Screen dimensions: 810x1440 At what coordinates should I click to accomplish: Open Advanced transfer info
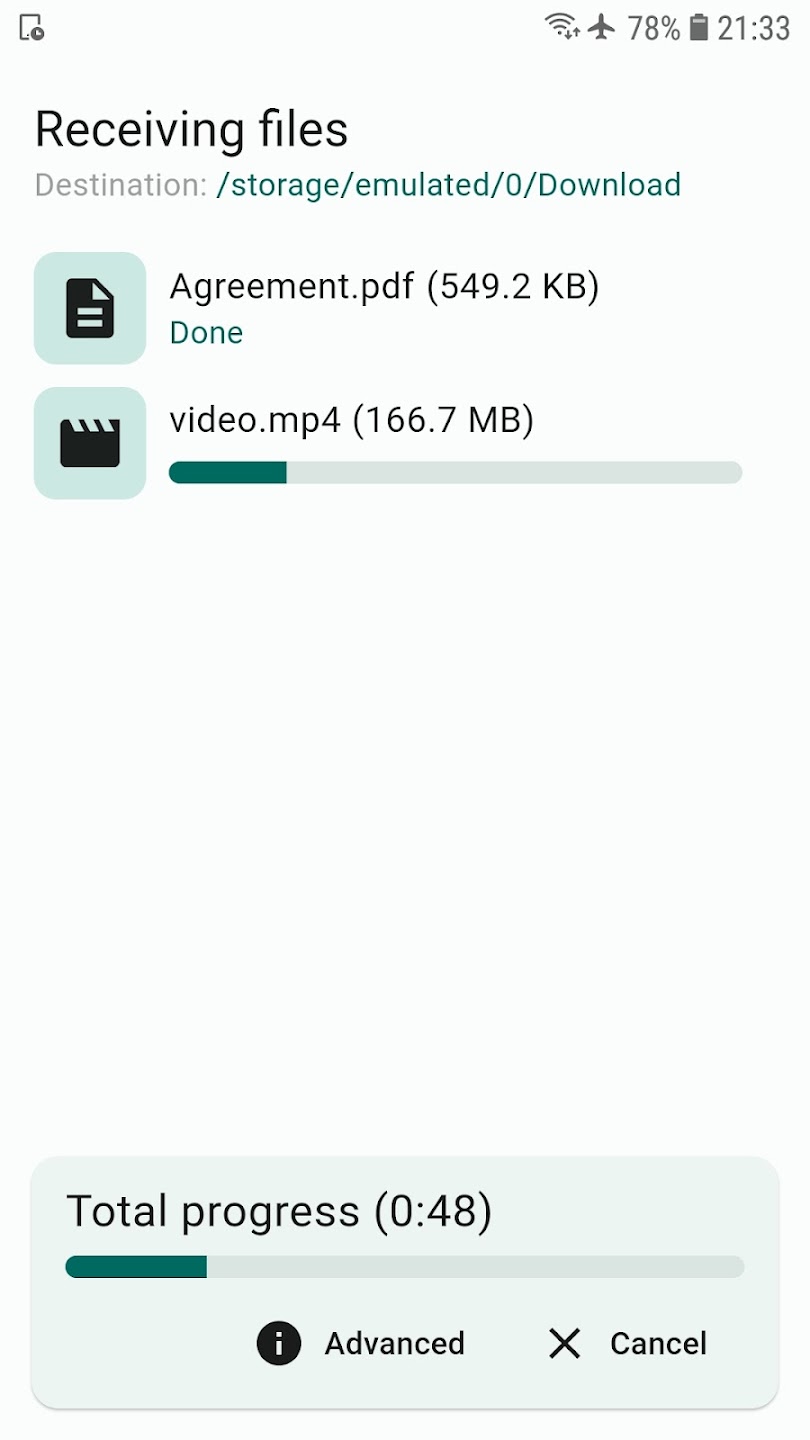[361, 1343]
